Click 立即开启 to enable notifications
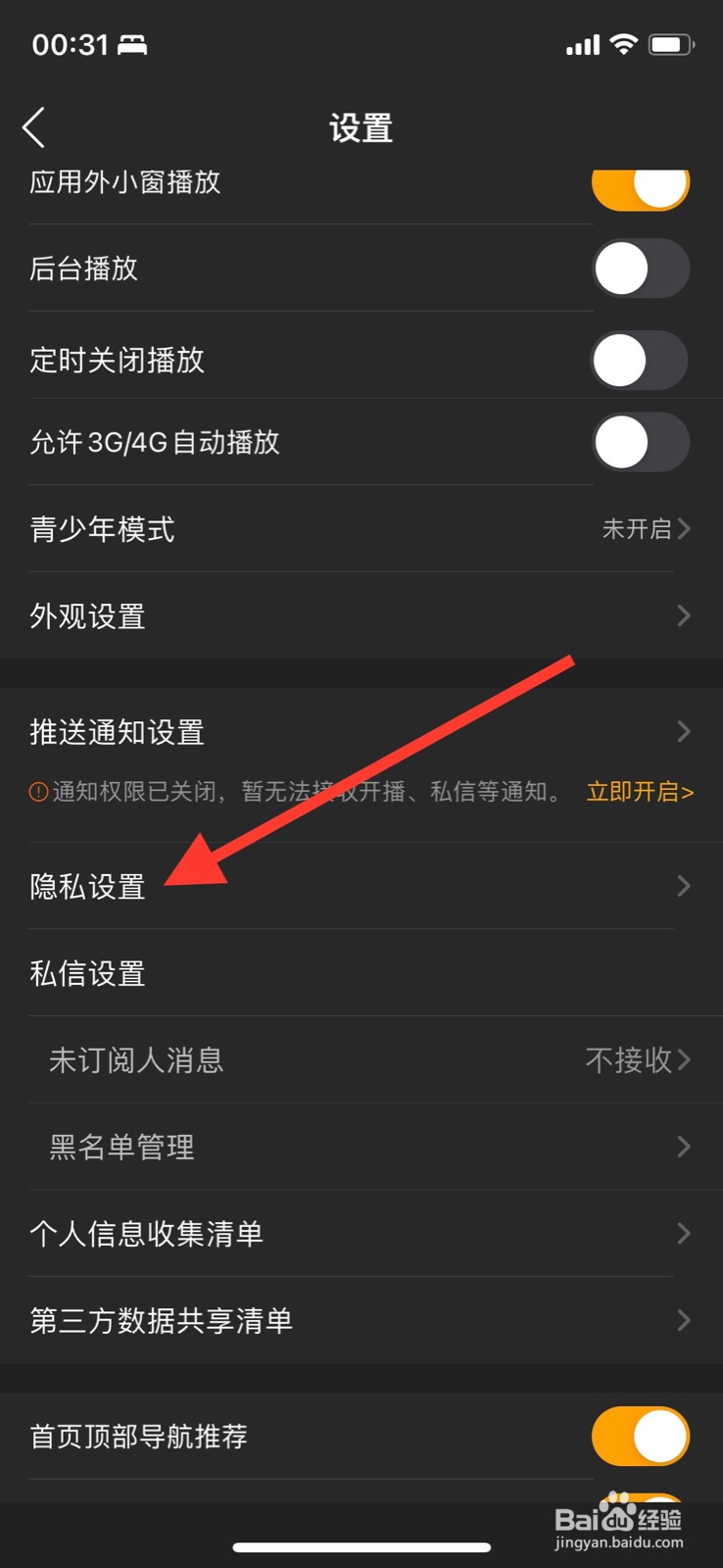Viewport: 723px width, 1568px height. [x=640, y=792]
